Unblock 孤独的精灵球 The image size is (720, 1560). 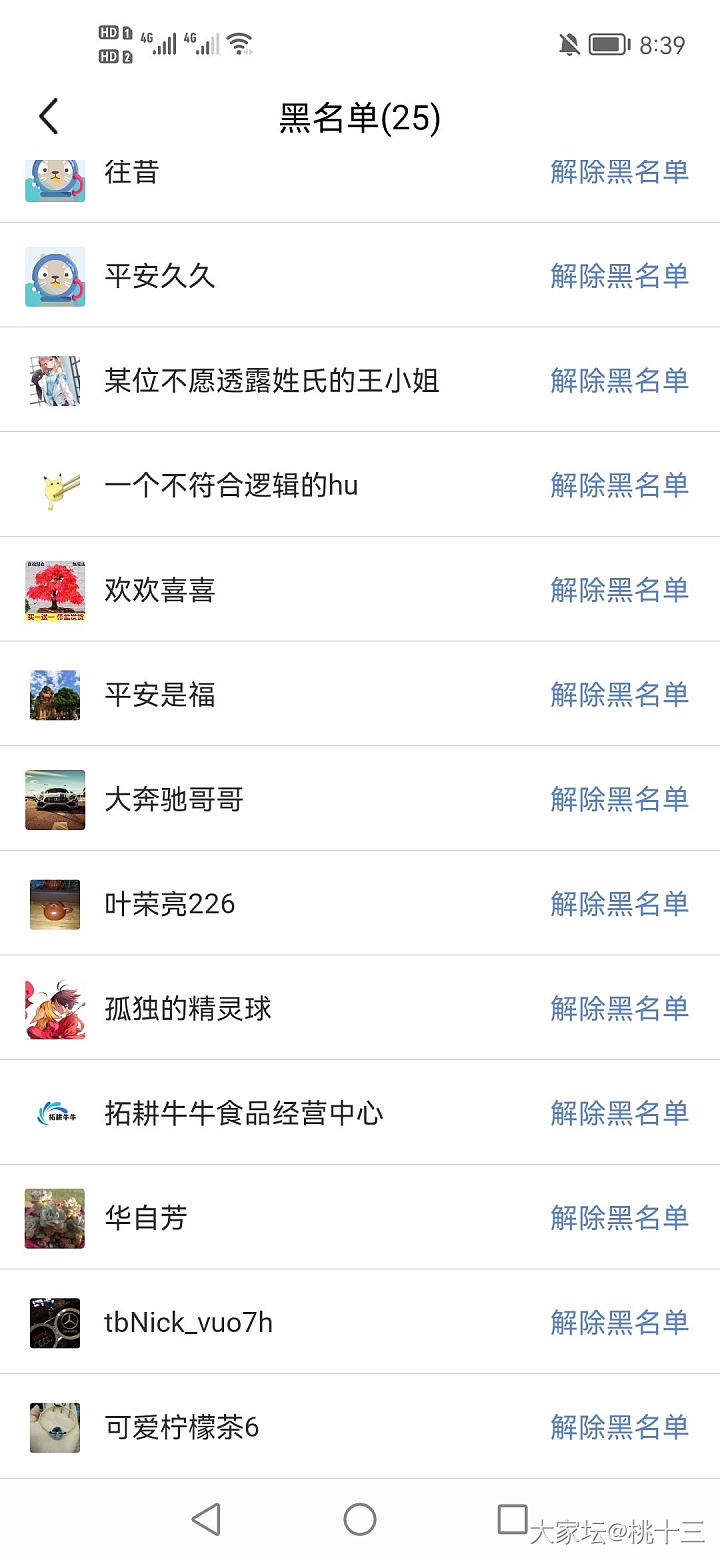click(619, 1008)
